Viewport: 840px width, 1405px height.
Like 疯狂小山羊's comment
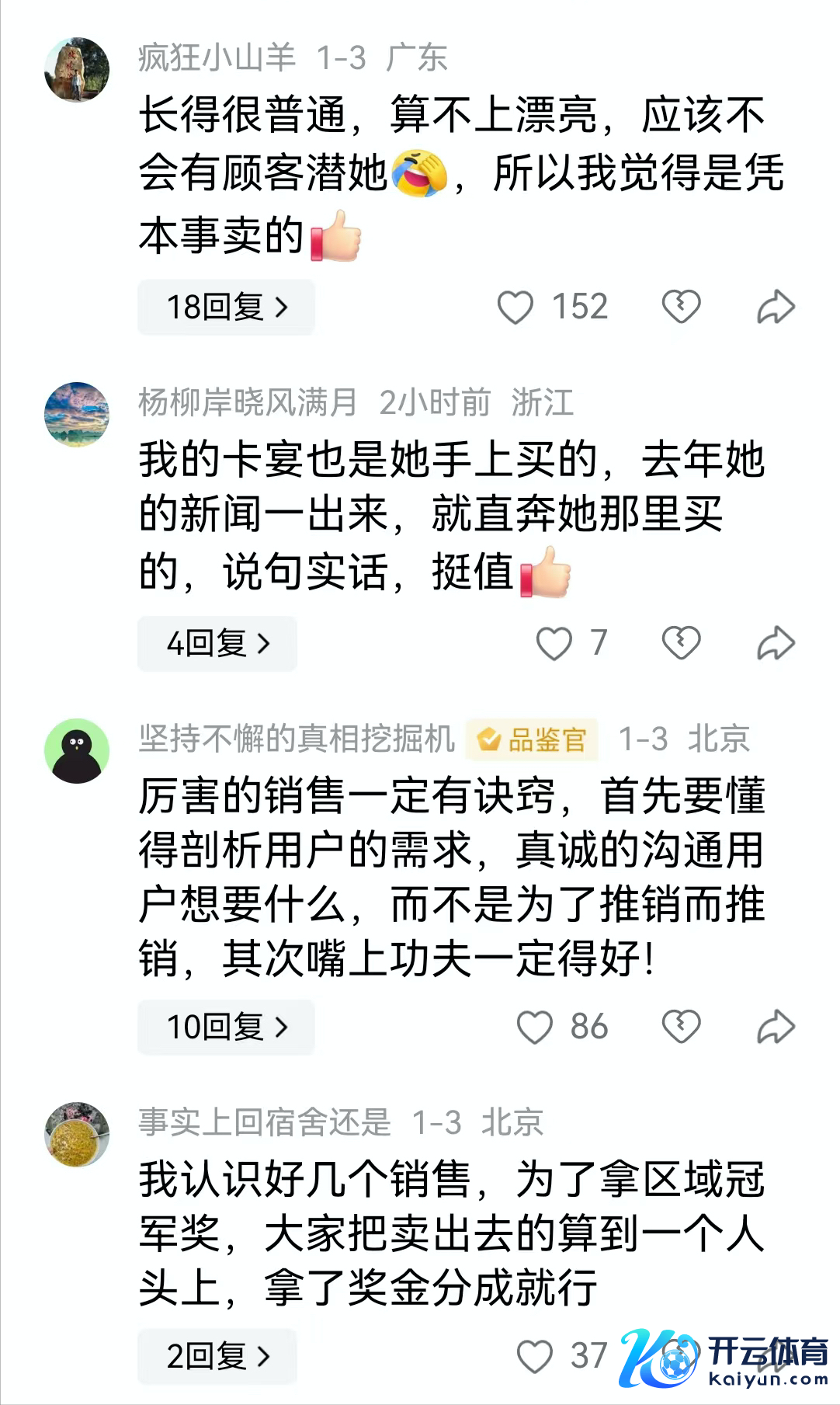point(515,307)
